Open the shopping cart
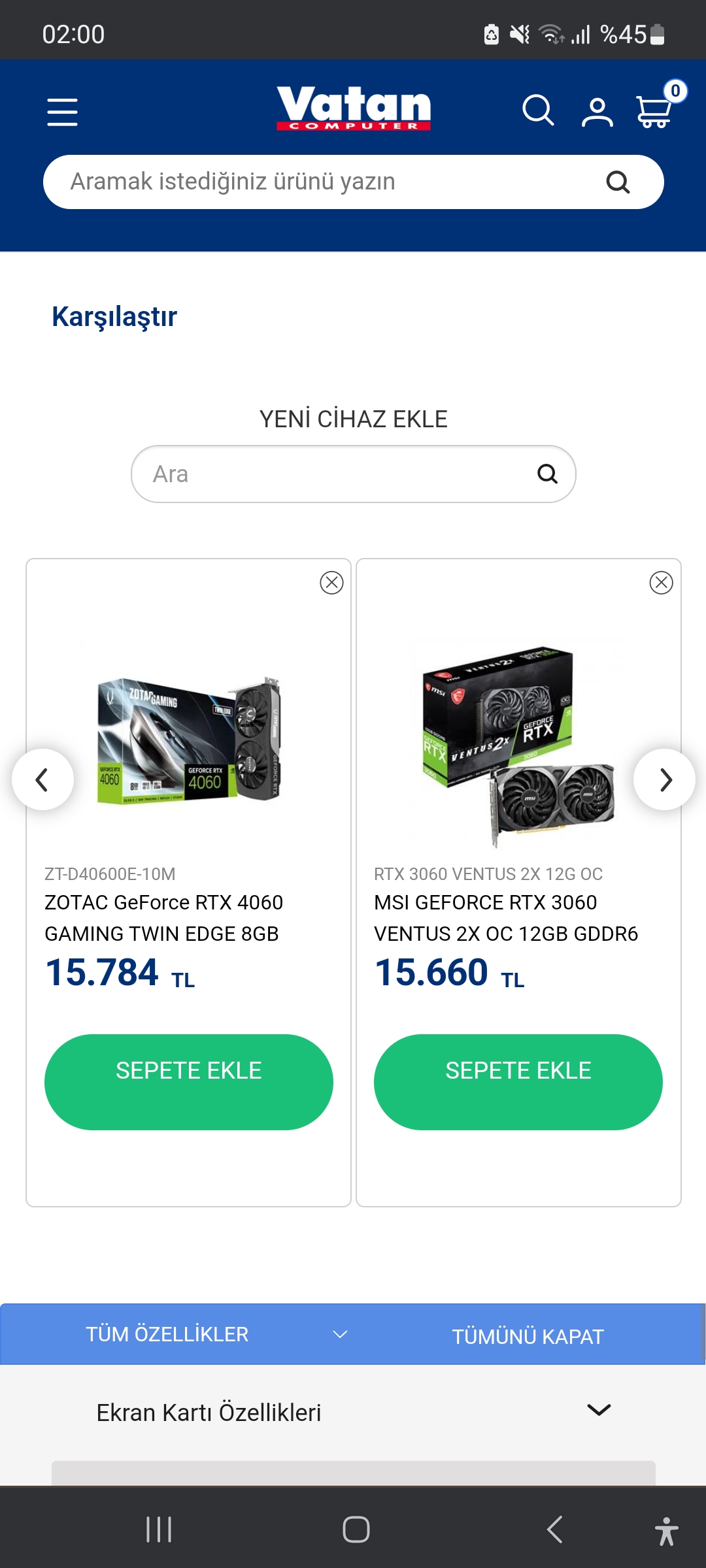Image resolution: width=706 pixels, height=1568 pixels. 655,111
